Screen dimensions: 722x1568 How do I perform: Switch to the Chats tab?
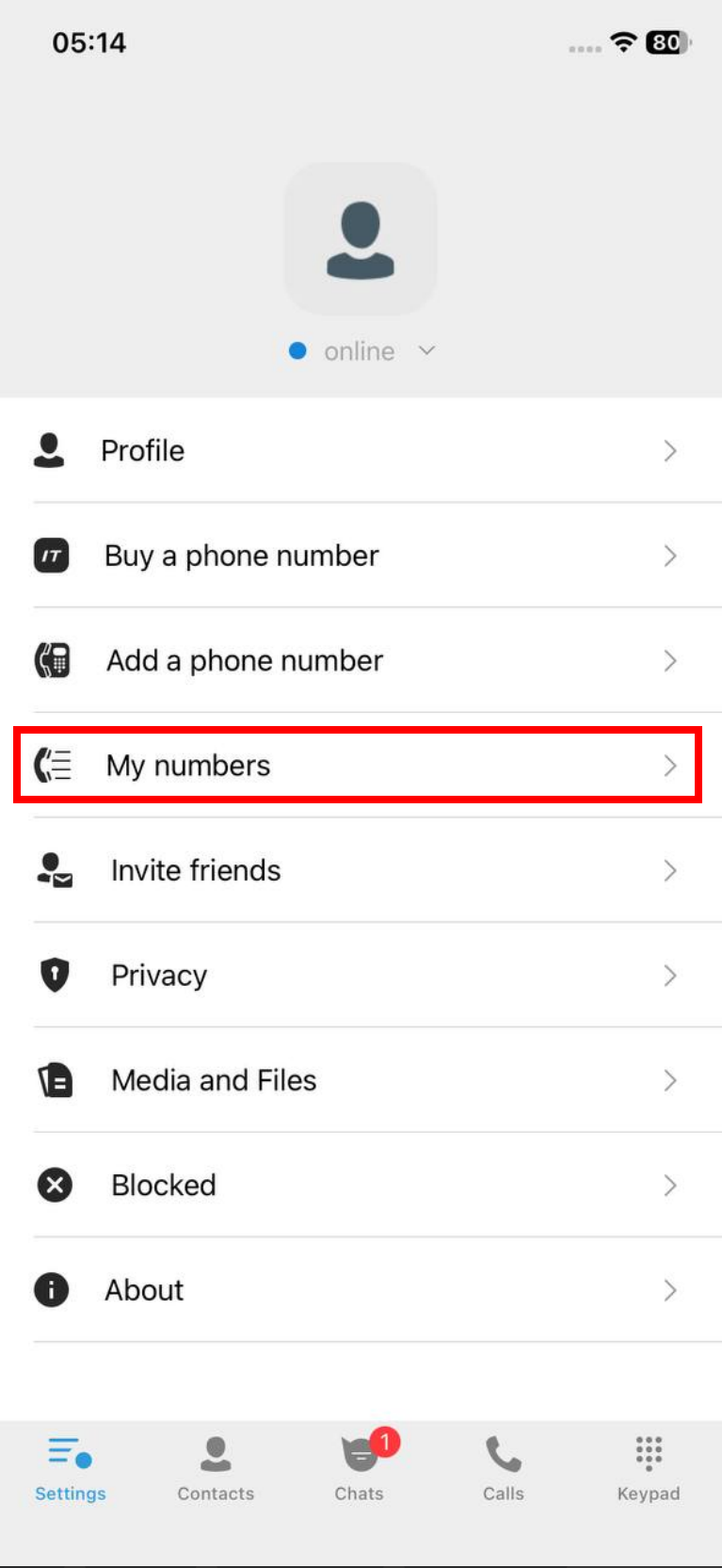coord(360,1468)
